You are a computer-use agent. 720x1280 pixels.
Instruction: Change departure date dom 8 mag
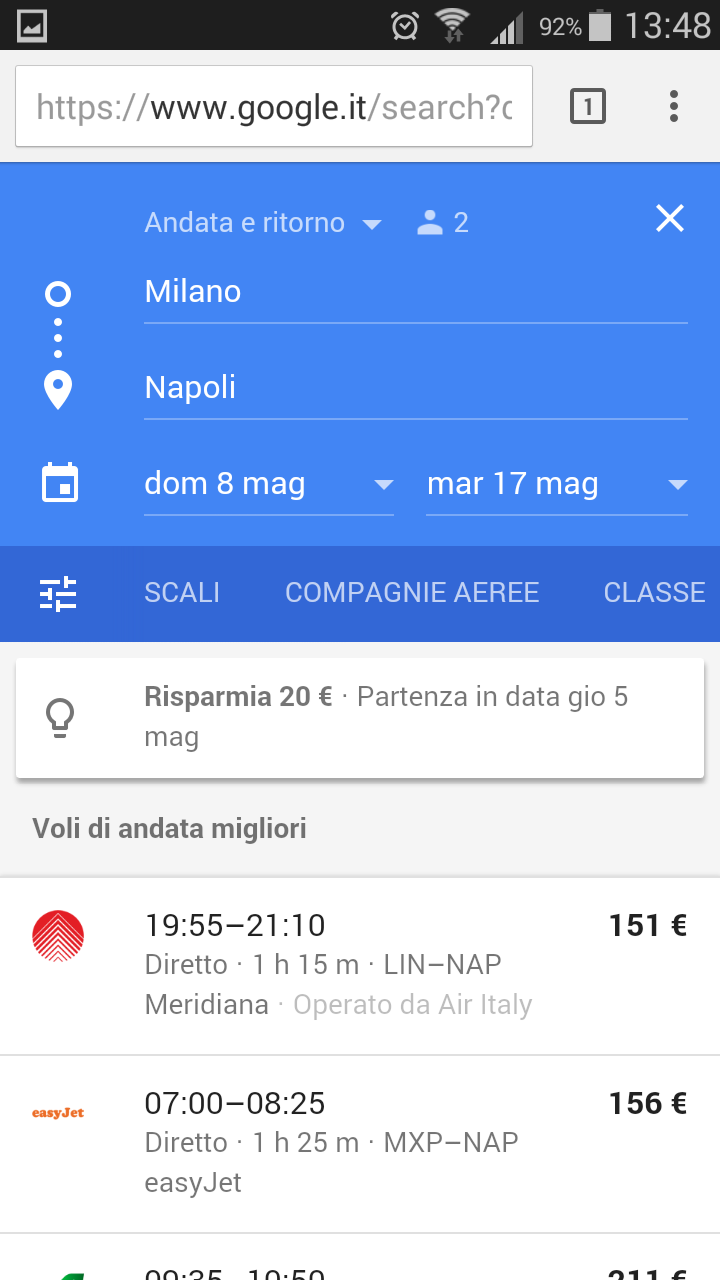point(269,485)
